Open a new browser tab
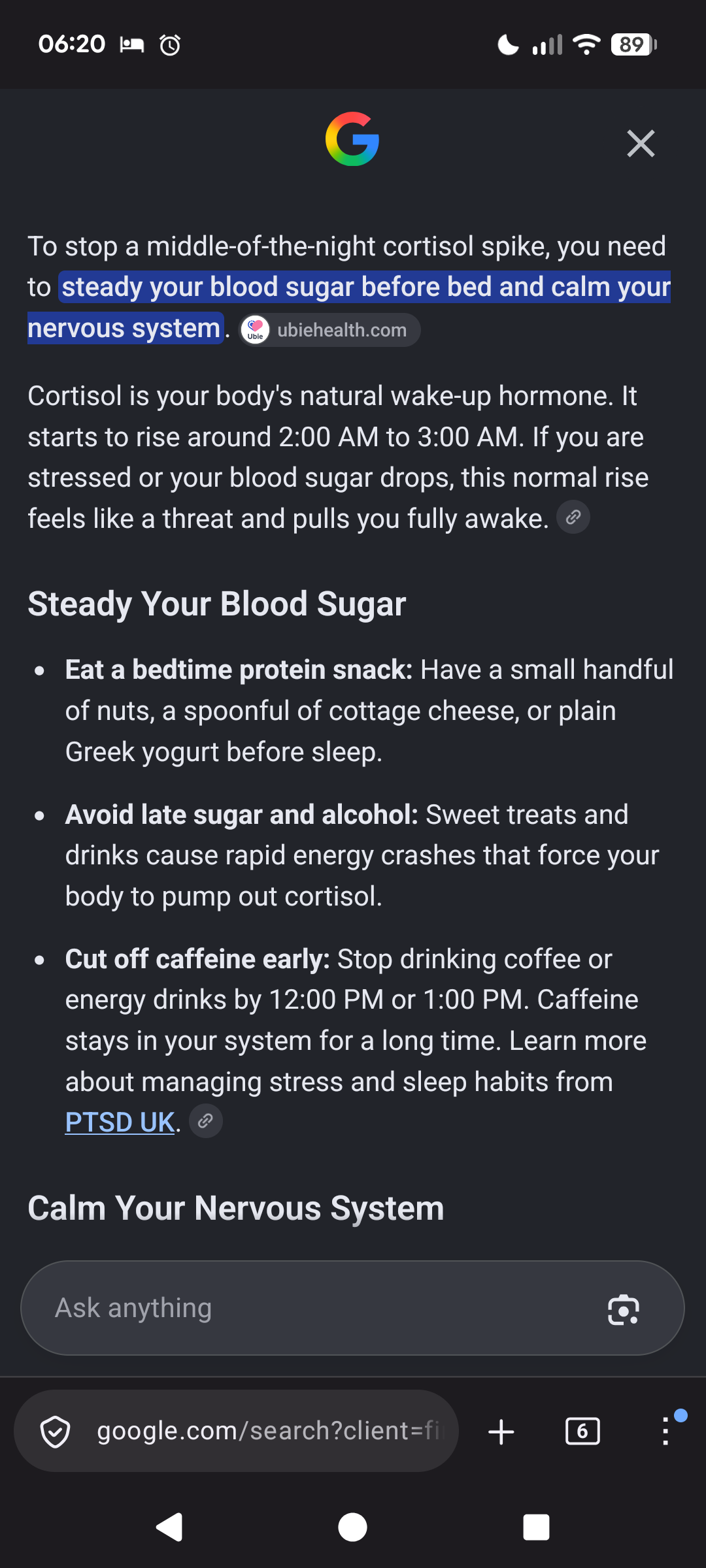This screenshot has width=706, height=1568. coord(501,1432)
